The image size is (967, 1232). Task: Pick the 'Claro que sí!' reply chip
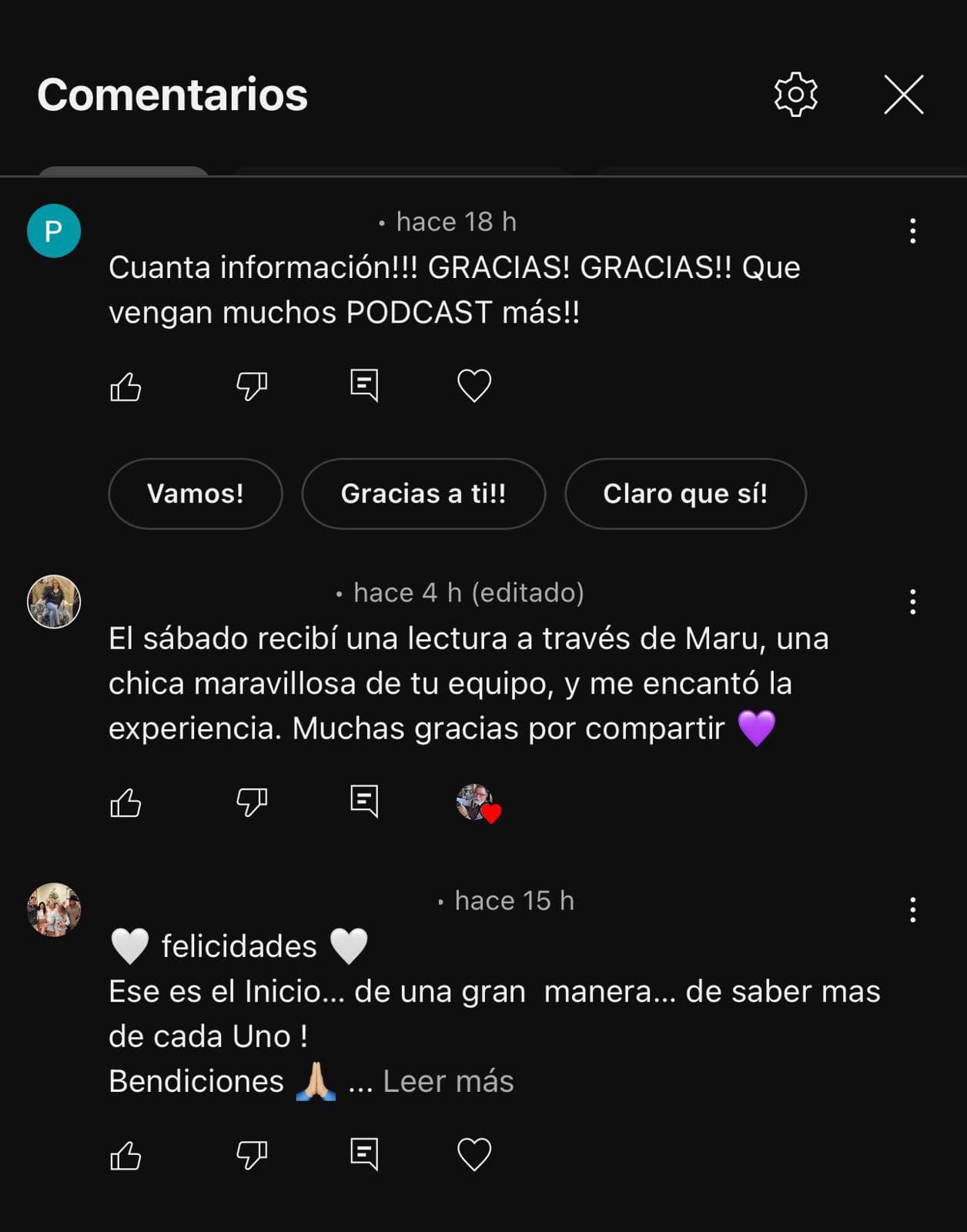pyautogui.click(x=685, y=494)
